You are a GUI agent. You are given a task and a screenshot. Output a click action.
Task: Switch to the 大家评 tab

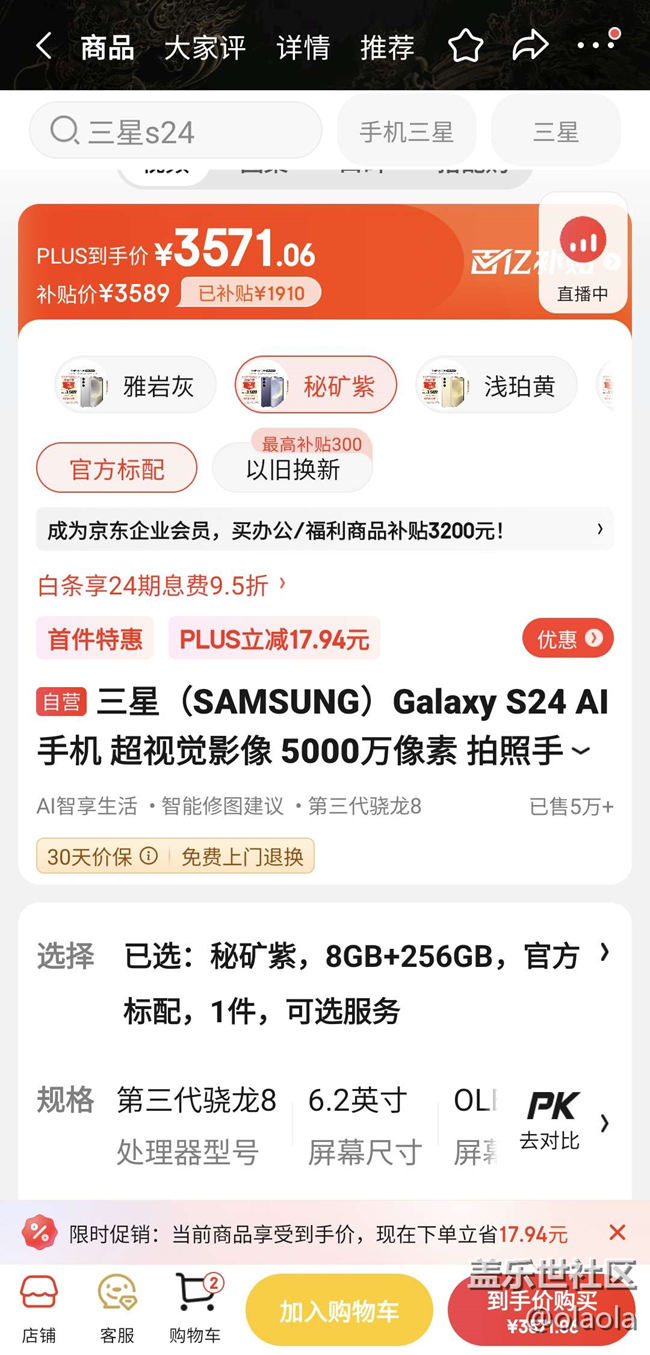[x=204, y=47]
